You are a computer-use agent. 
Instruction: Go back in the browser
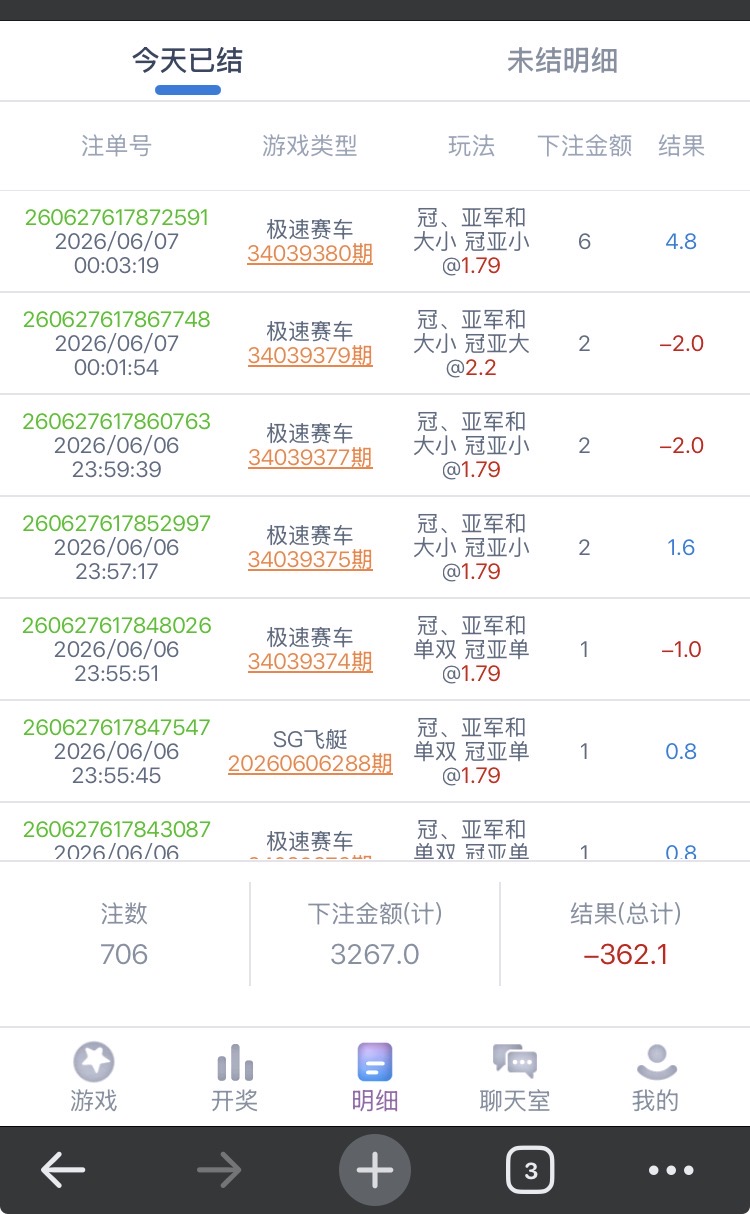63,1170
